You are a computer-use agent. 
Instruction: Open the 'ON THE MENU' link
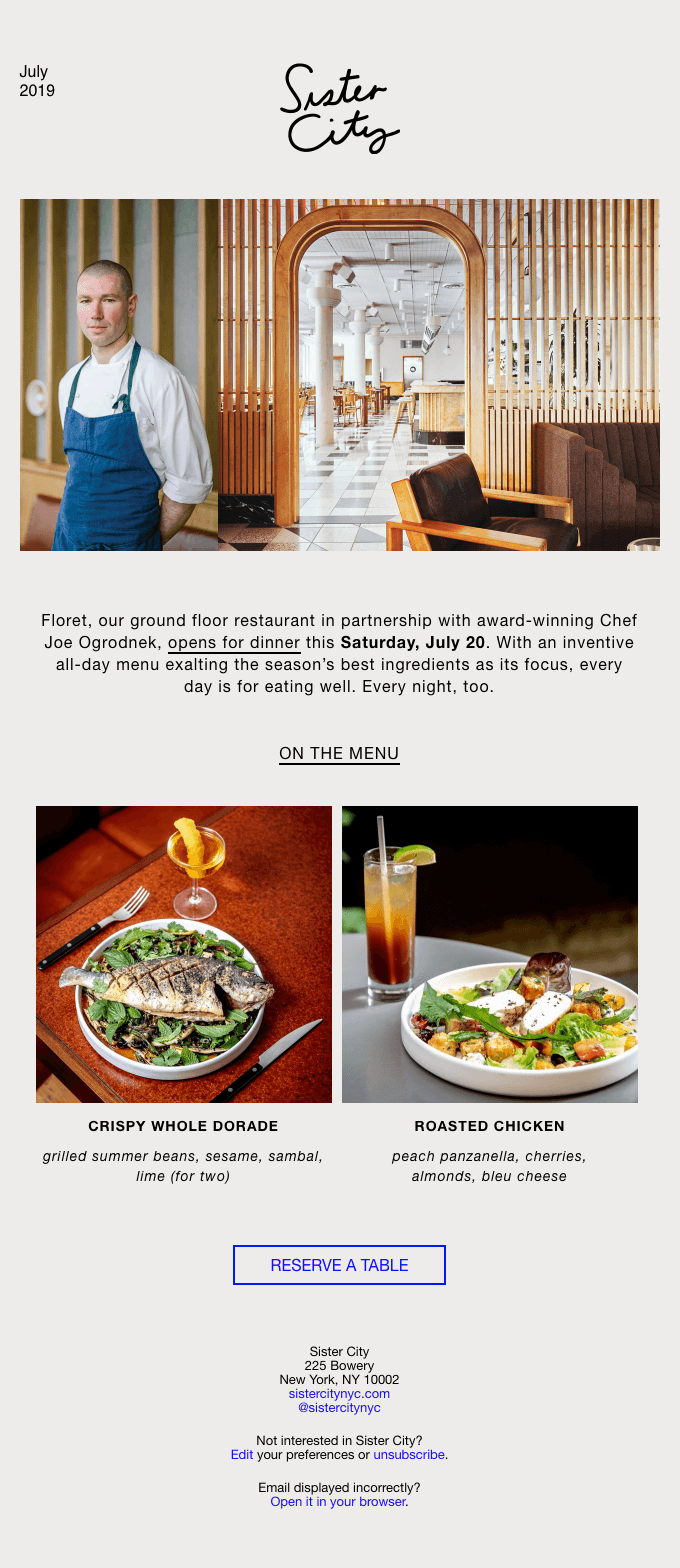click(x=339, y=754)
